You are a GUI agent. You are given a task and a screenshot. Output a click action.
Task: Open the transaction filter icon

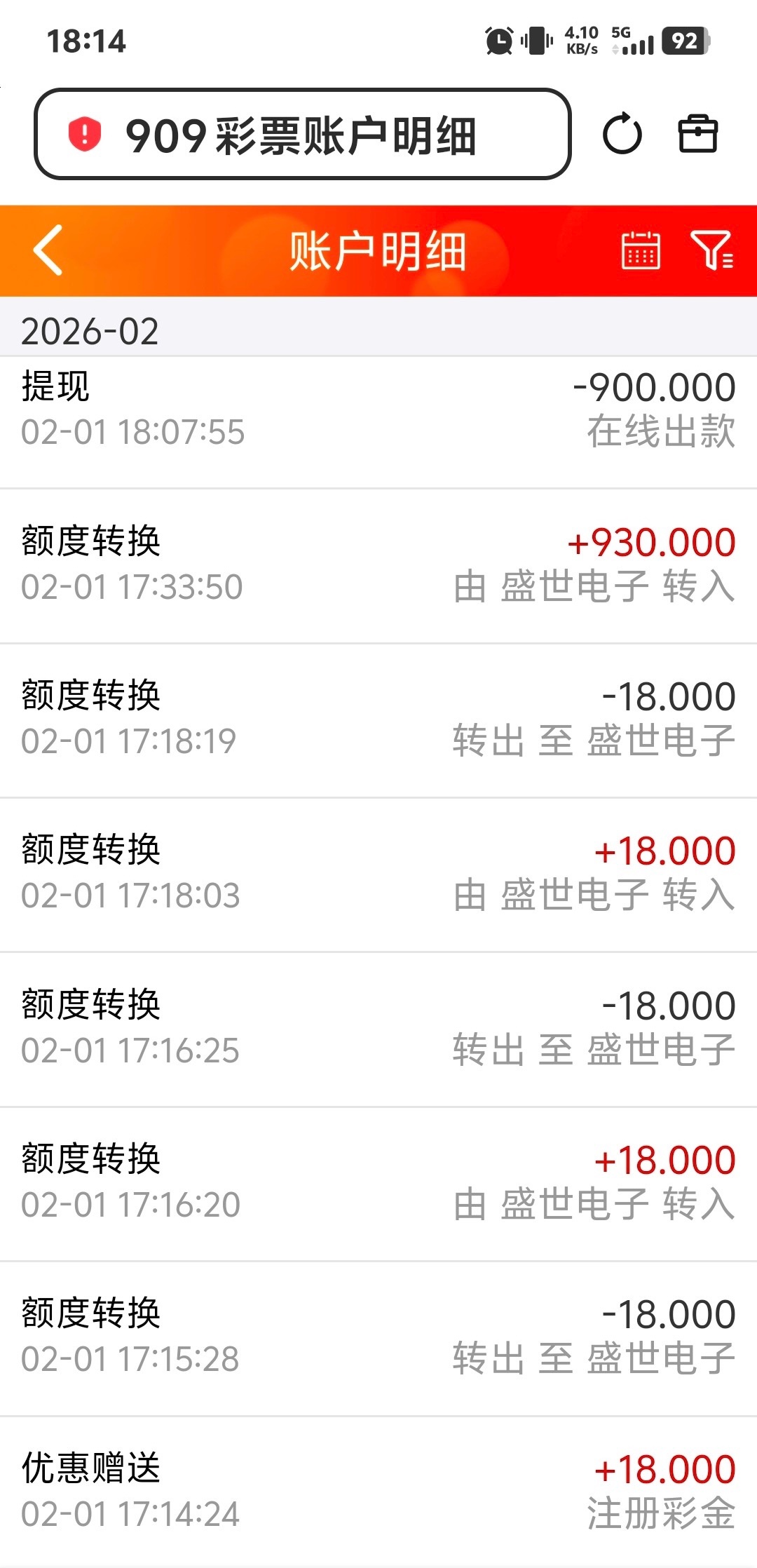coord(711,250)
